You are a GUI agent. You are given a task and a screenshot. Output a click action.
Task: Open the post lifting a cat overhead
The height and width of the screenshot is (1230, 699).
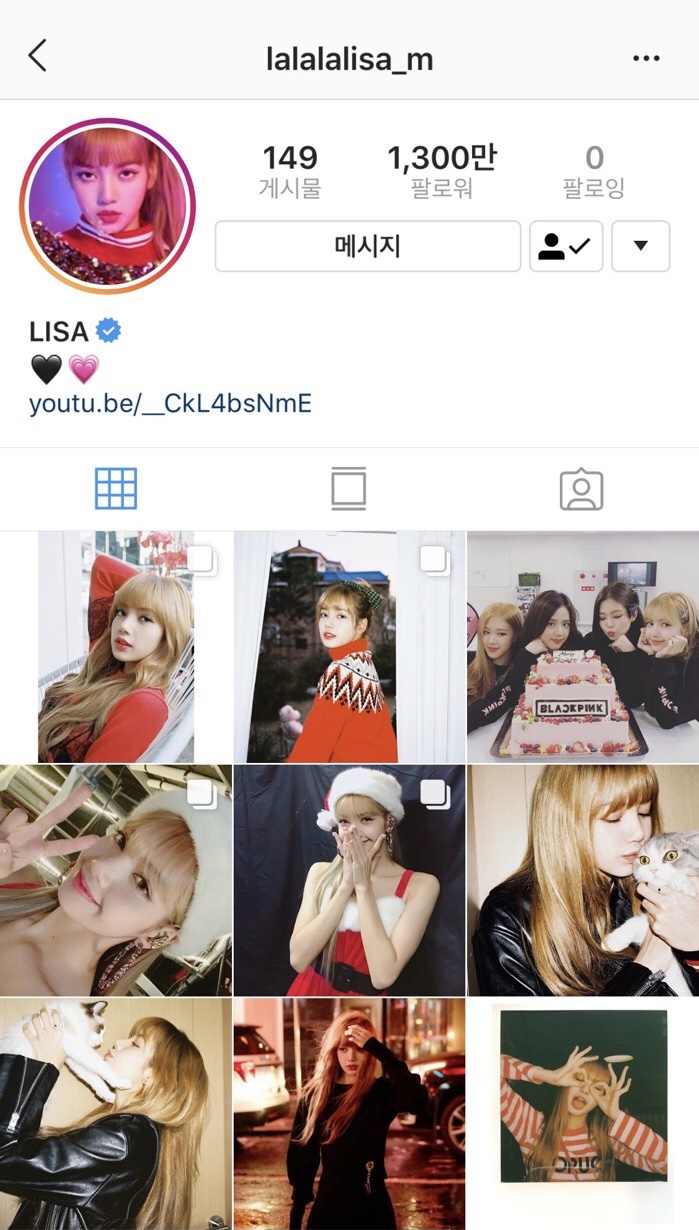click(x=115, y=1113)
